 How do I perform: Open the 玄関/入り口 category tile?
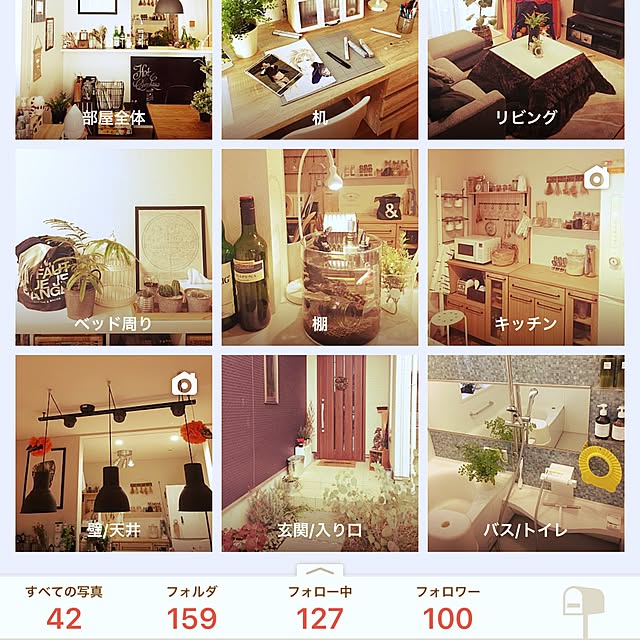click(319, 453)
